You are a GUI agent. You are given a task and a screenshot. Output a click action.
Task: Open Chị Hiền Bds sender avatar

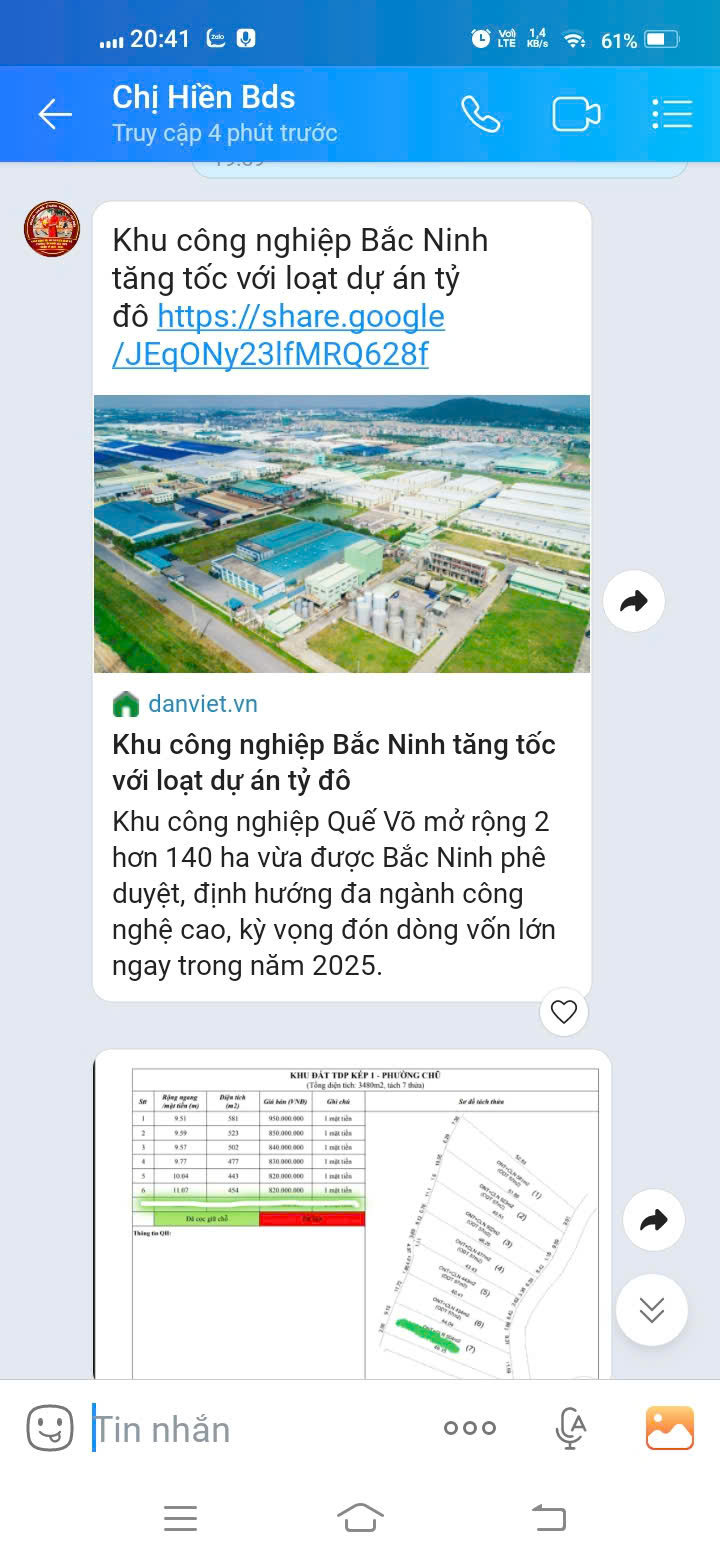pos(52,229)
